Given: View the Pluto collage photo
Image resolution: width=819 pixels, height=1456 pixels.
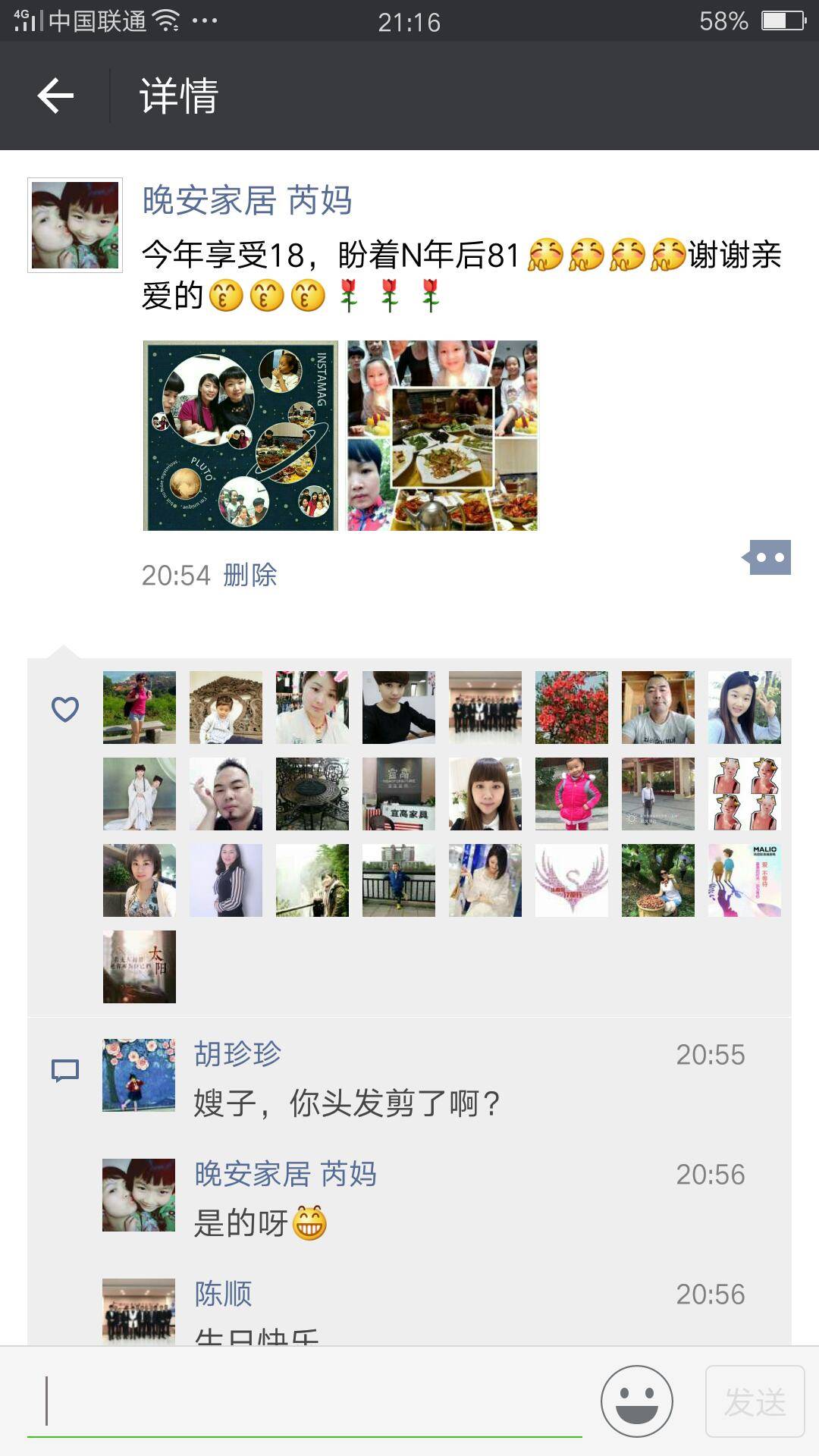Looking at the screenshot, I should point(240,435).
